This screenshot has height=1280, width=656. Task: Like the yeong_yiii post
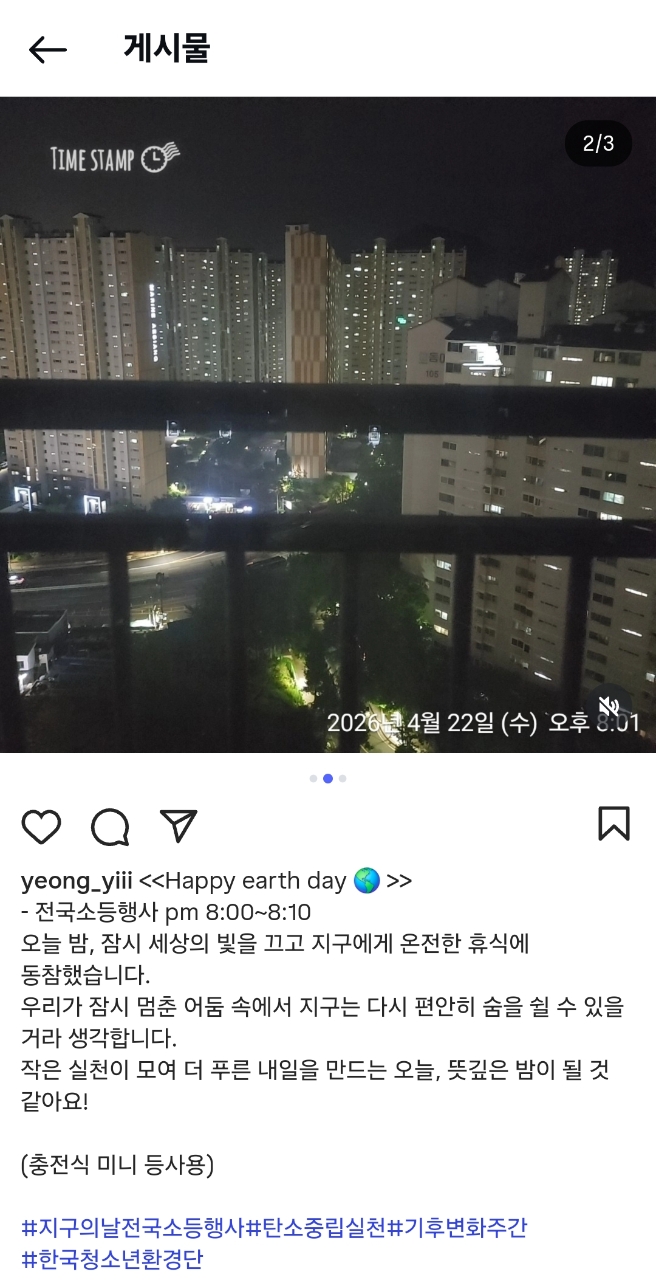coord(41,826)
